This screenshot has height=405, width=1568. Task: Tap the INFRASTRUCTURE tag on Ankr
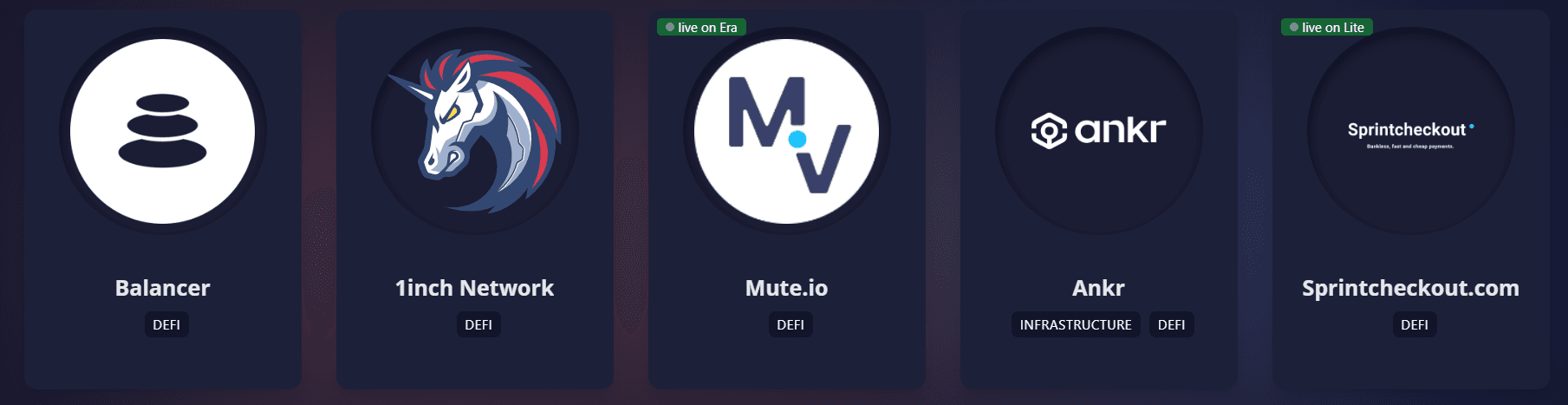point(1076,324)
